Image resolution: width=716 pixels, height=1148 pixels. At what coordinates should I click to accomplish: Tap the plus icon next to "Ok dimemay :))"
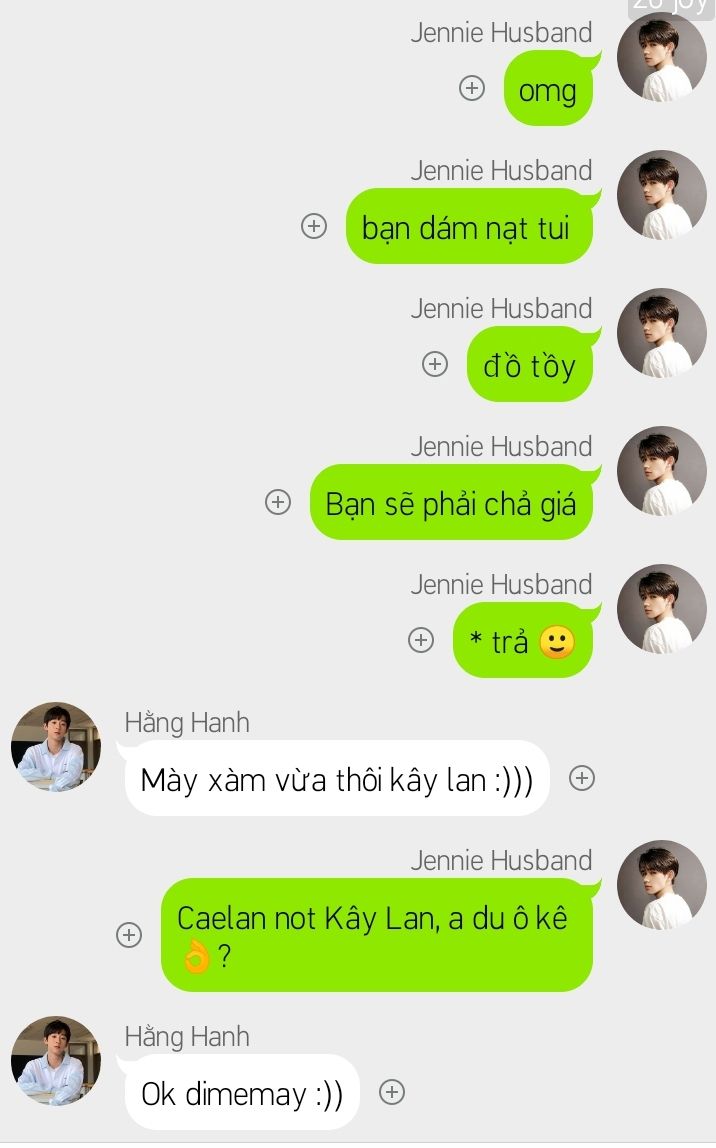pyautogui.click(x=392, y=1092)
